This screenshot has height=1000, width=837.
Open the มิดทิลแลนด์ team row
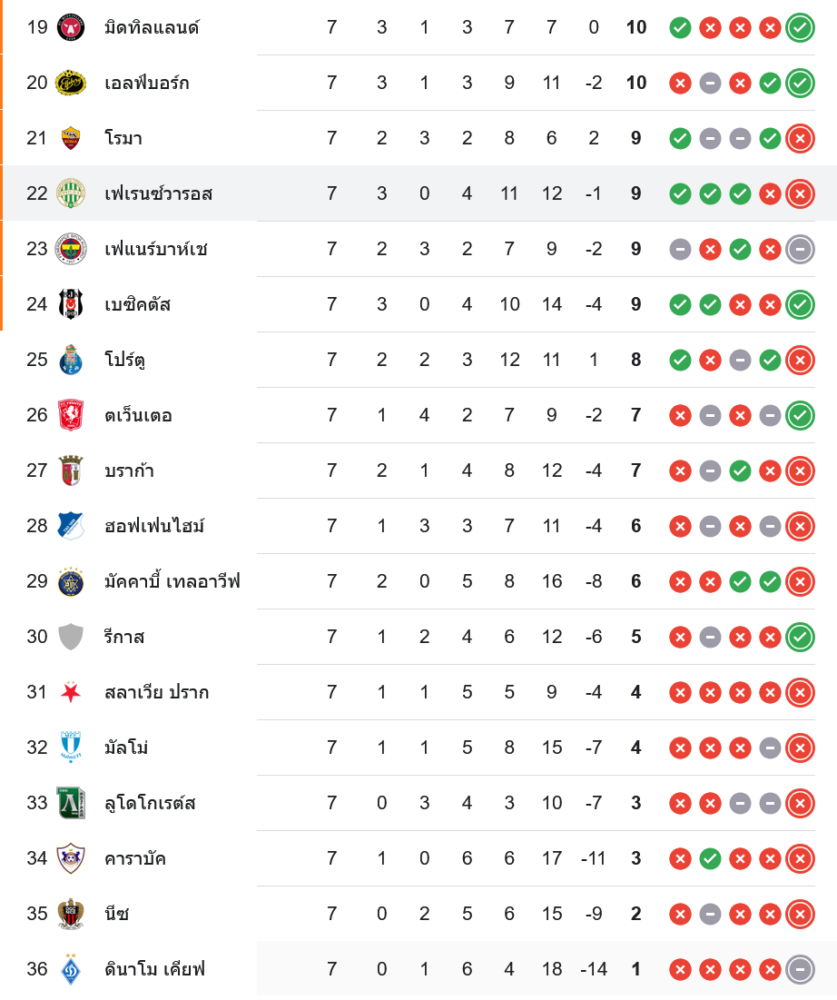point(152,27)
